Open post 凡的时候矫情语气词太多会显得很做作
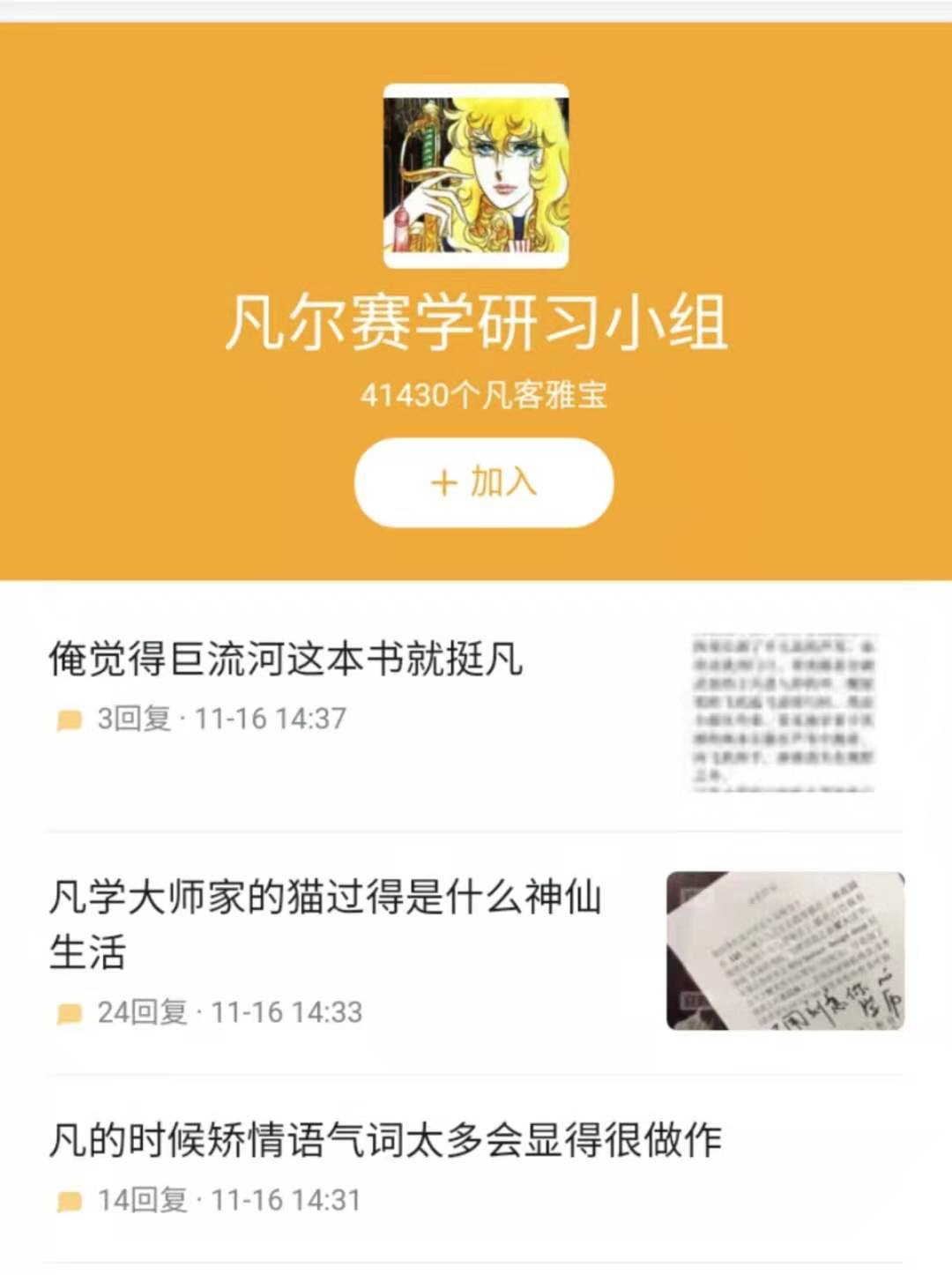 tap(385, 1139)
